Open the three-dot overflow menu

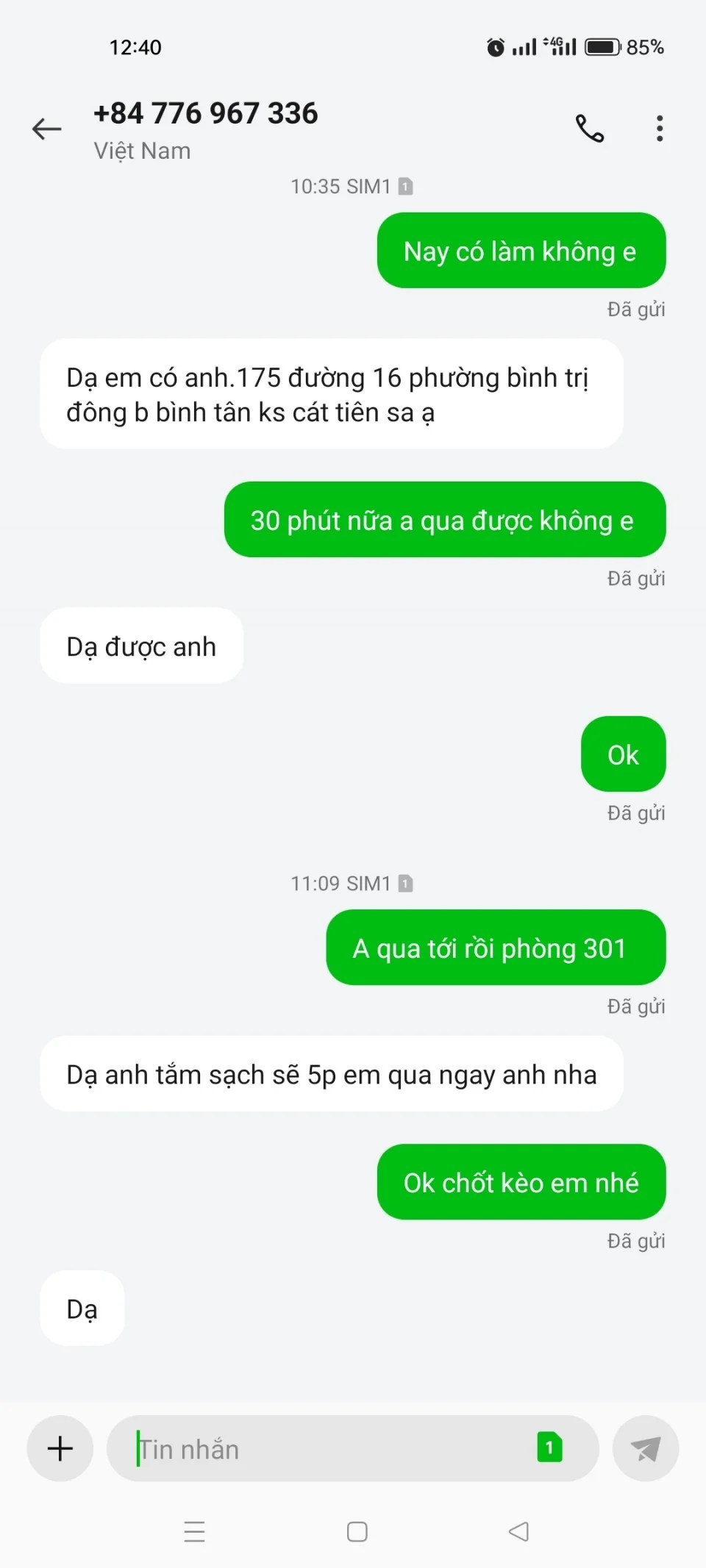pos(660,129)
